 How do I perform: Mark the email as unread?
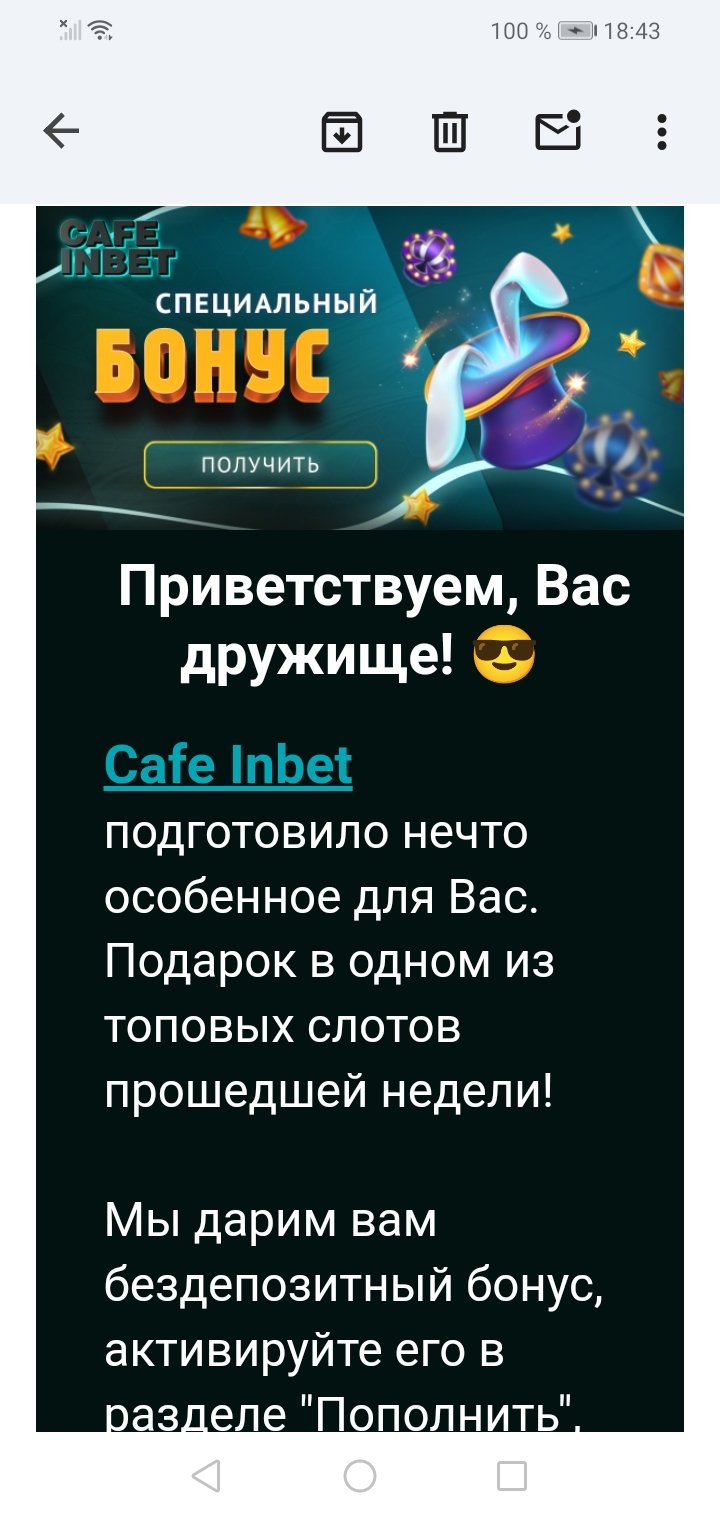pos(558,130)
